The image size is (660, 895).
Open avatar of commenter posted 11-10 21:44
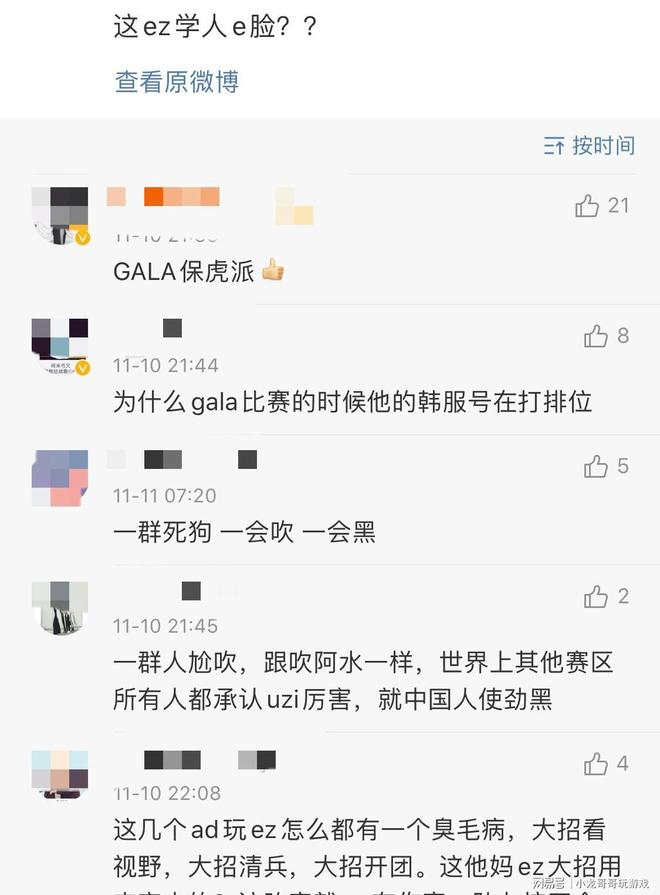[60, 346]
